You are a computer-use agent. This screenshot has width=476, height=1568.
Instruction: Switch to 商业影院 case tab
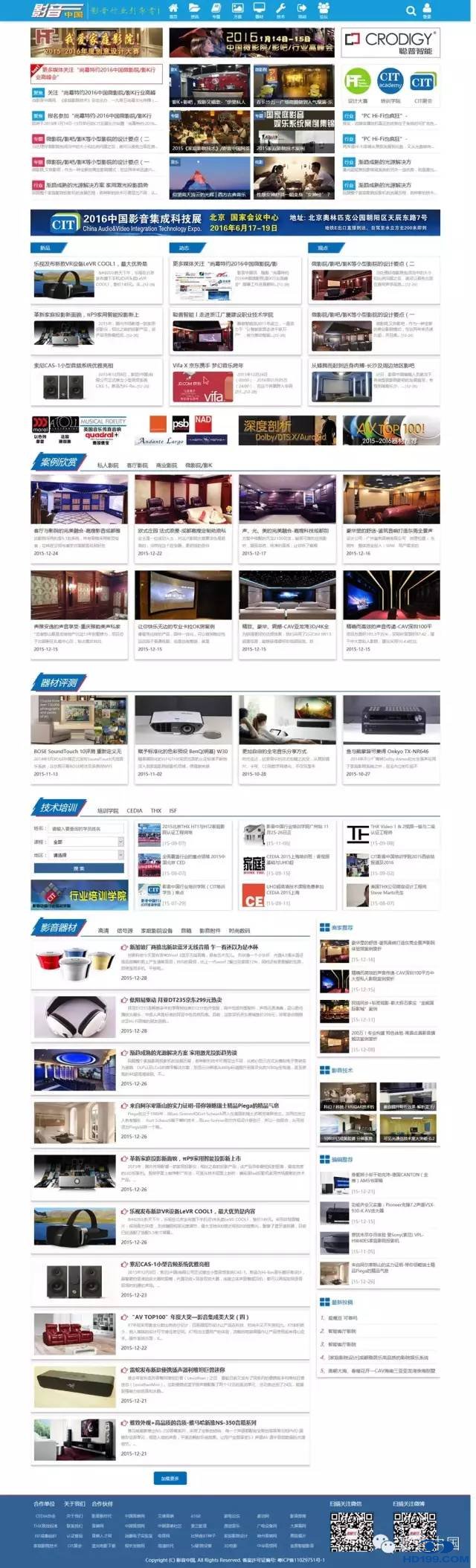pos(167,465)
